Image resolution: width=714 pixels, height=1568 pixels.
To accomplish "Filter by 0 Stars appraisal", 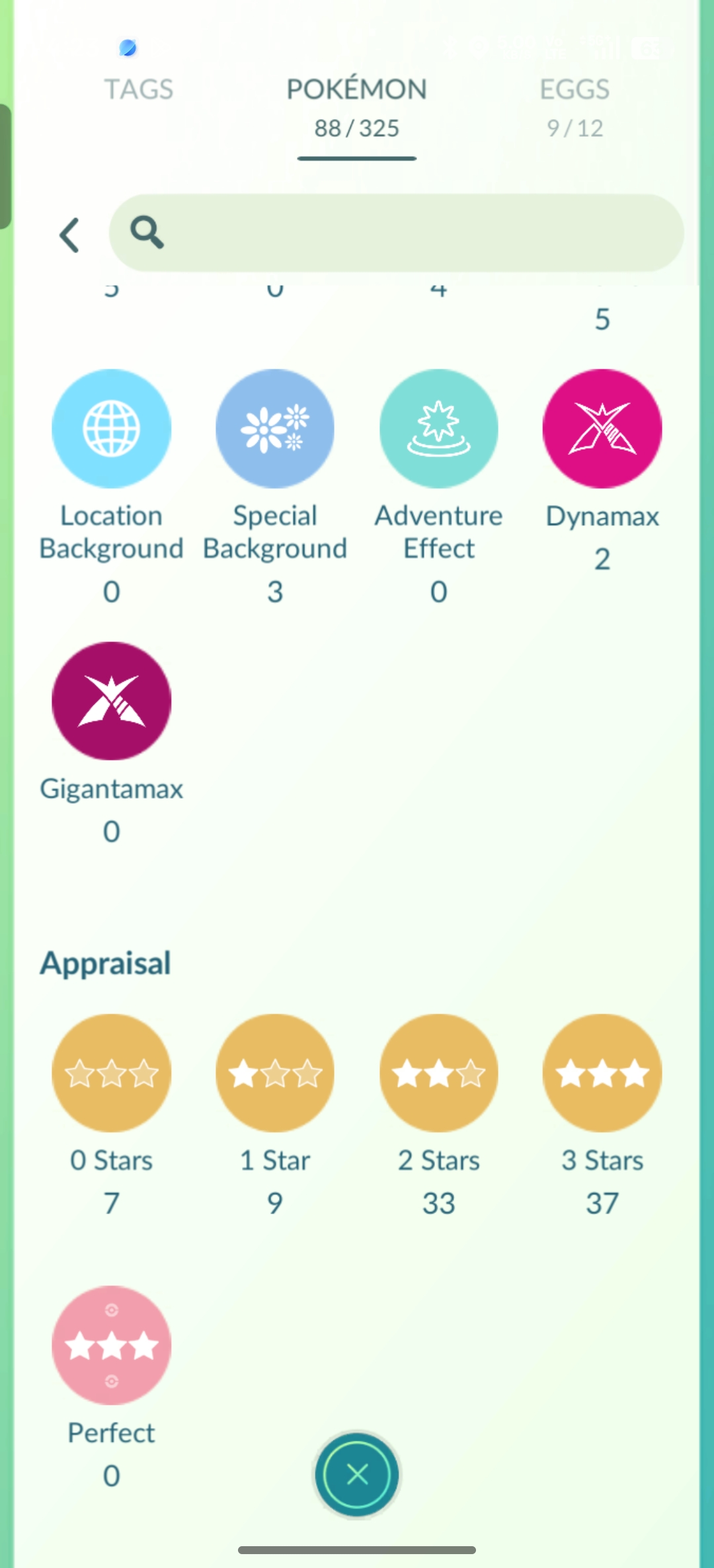I will click(x=111, y=1073).
